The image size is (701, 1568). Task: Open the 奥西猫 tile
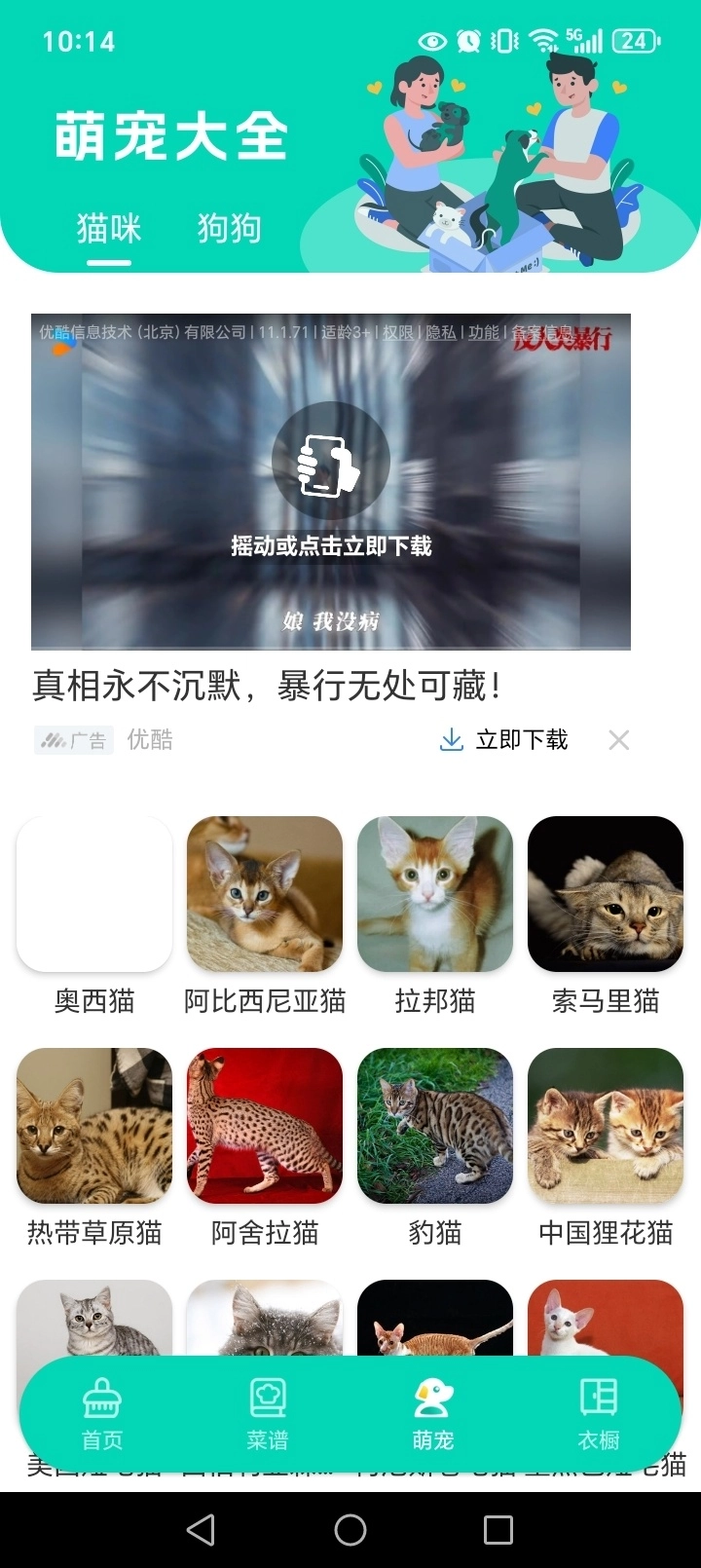coord(94,894)
